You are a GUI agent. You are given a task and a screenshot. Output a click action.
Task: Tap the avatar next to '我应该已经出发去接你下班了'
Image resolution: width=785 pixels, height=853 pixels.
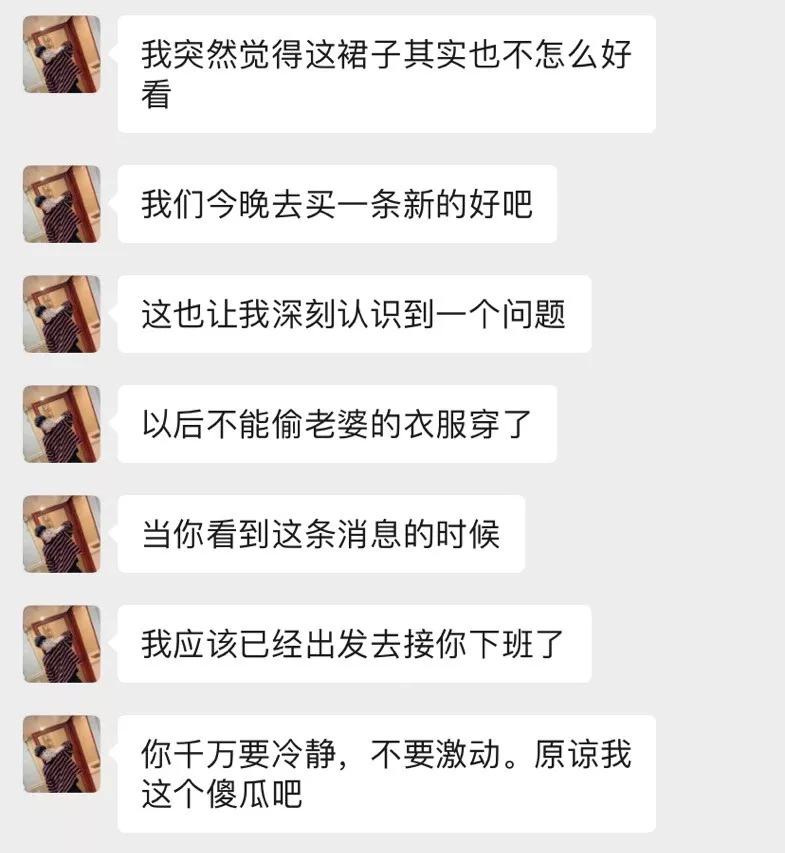point(62,644)
